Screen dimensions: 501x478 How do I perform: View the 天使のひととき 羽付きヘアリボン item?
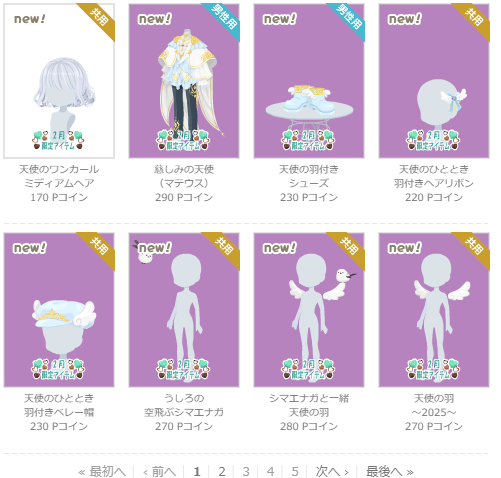tap(434, 81)
